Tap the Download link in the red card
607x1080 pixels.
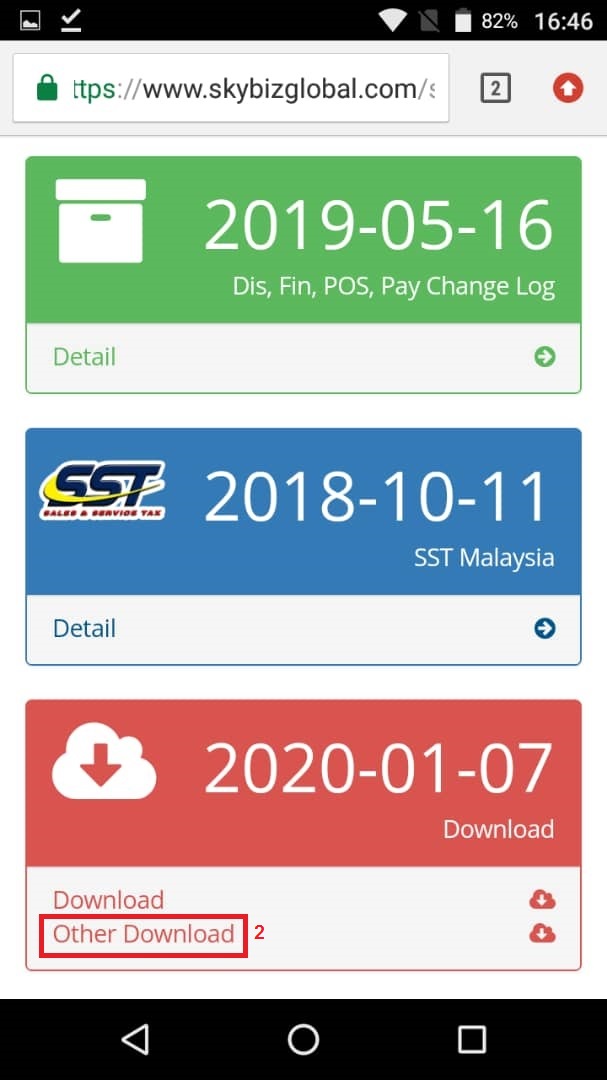pyautogui.click(x=108, y=900)
